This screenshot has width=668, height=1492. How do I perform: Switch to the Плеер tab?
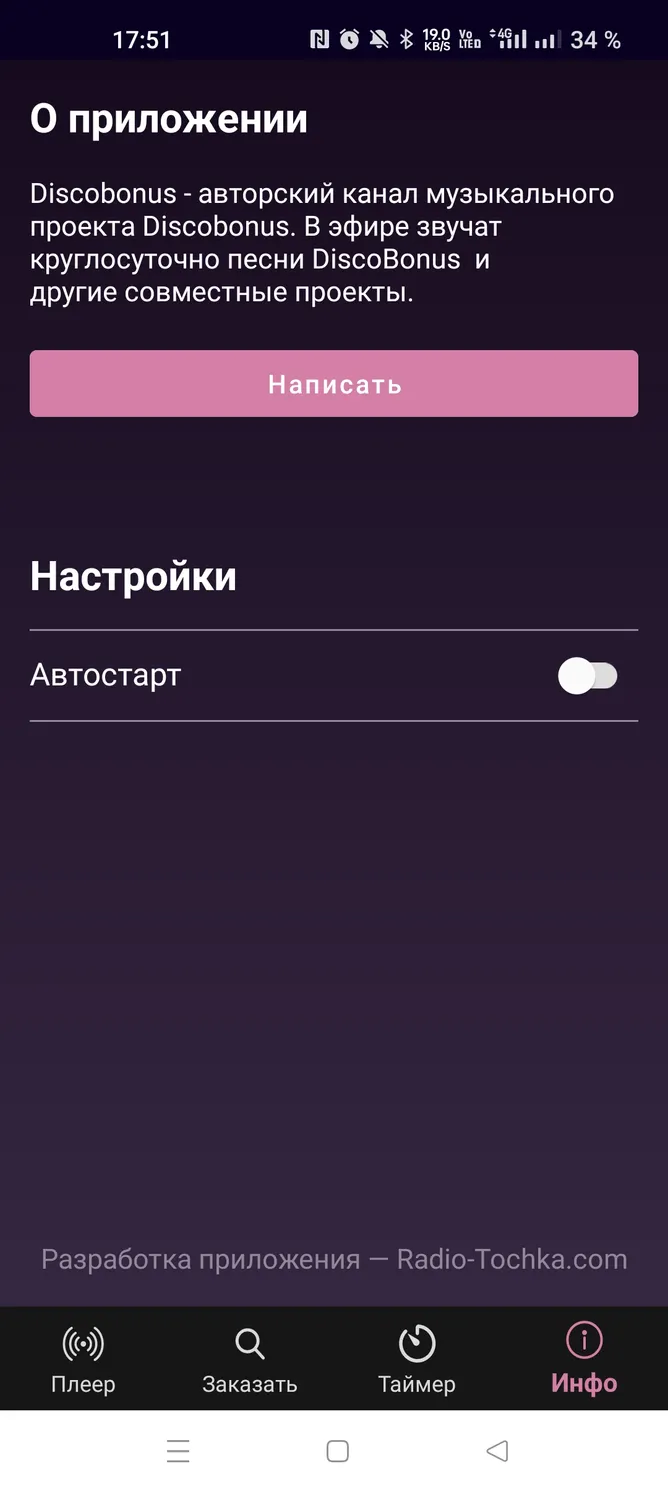point(83,1359)
